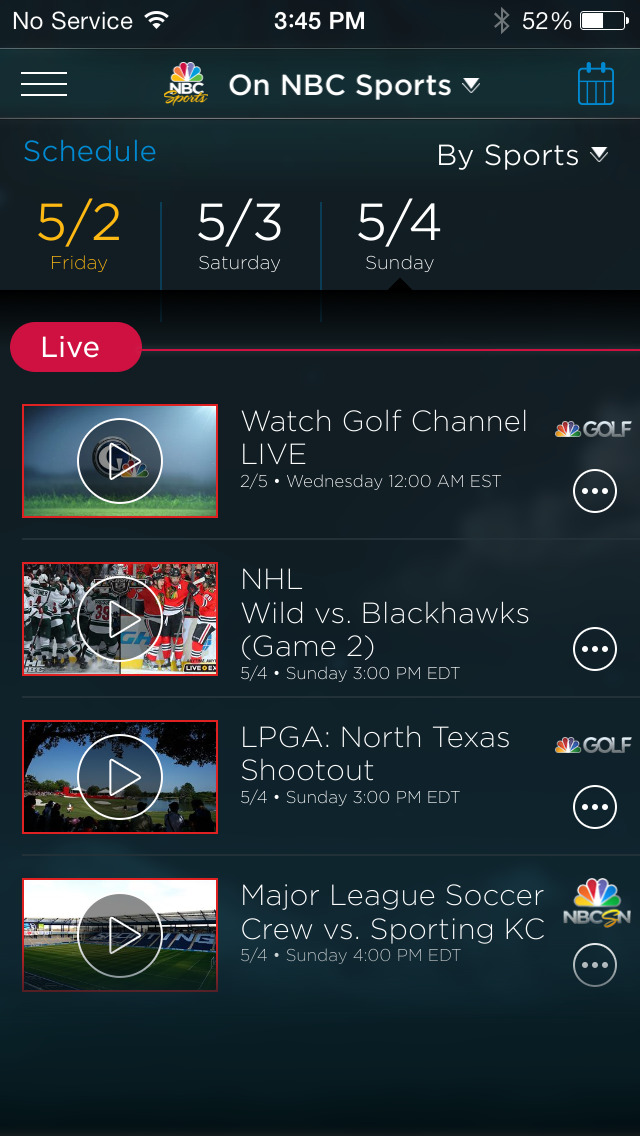Open more options for Golf Channel LIVE
The height and width of the screenshot is (1136, 640).
(x=594, y=491)
